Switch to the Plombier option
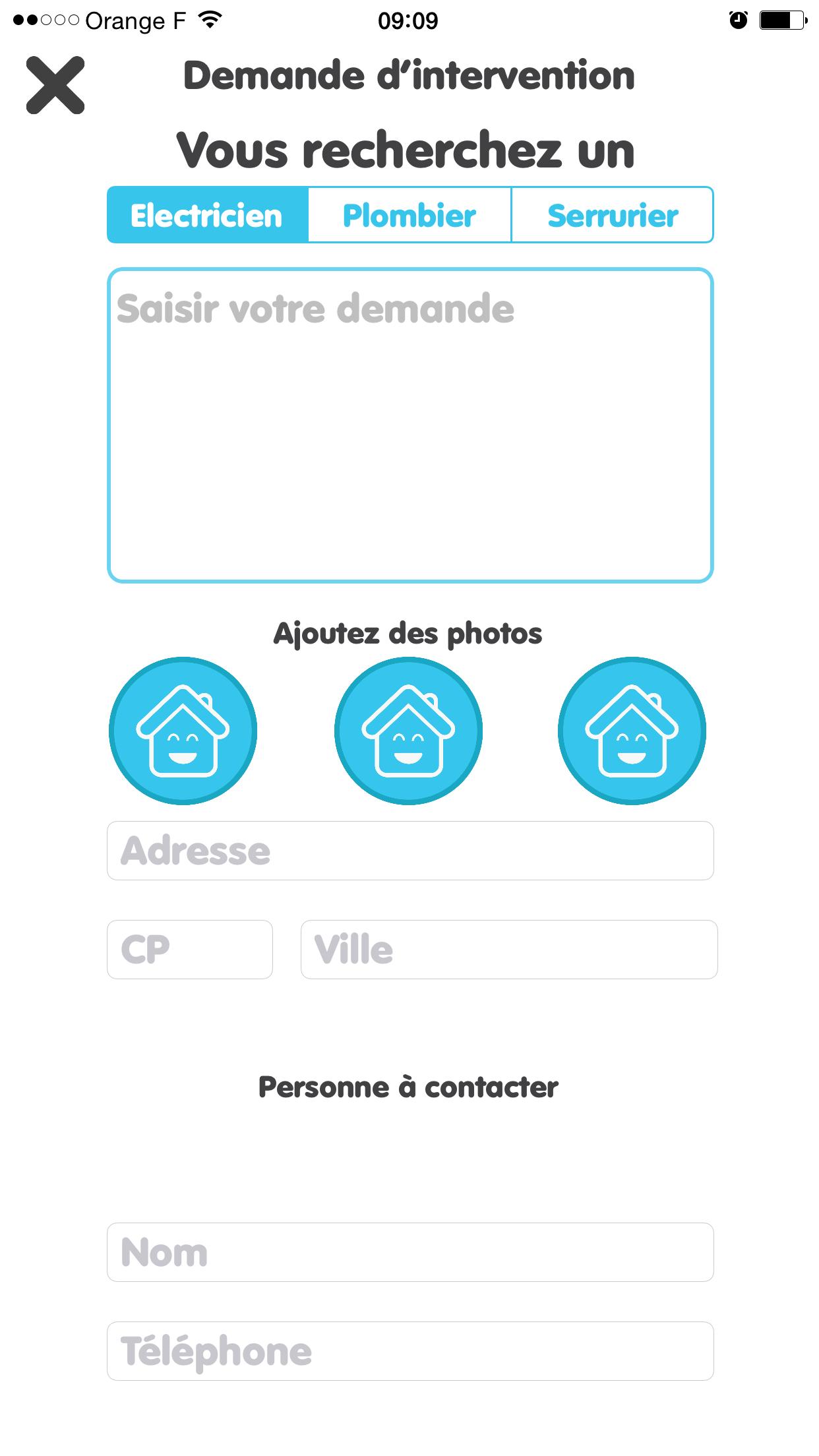The width and height of the screenshot is (819, 1456). 409,216
